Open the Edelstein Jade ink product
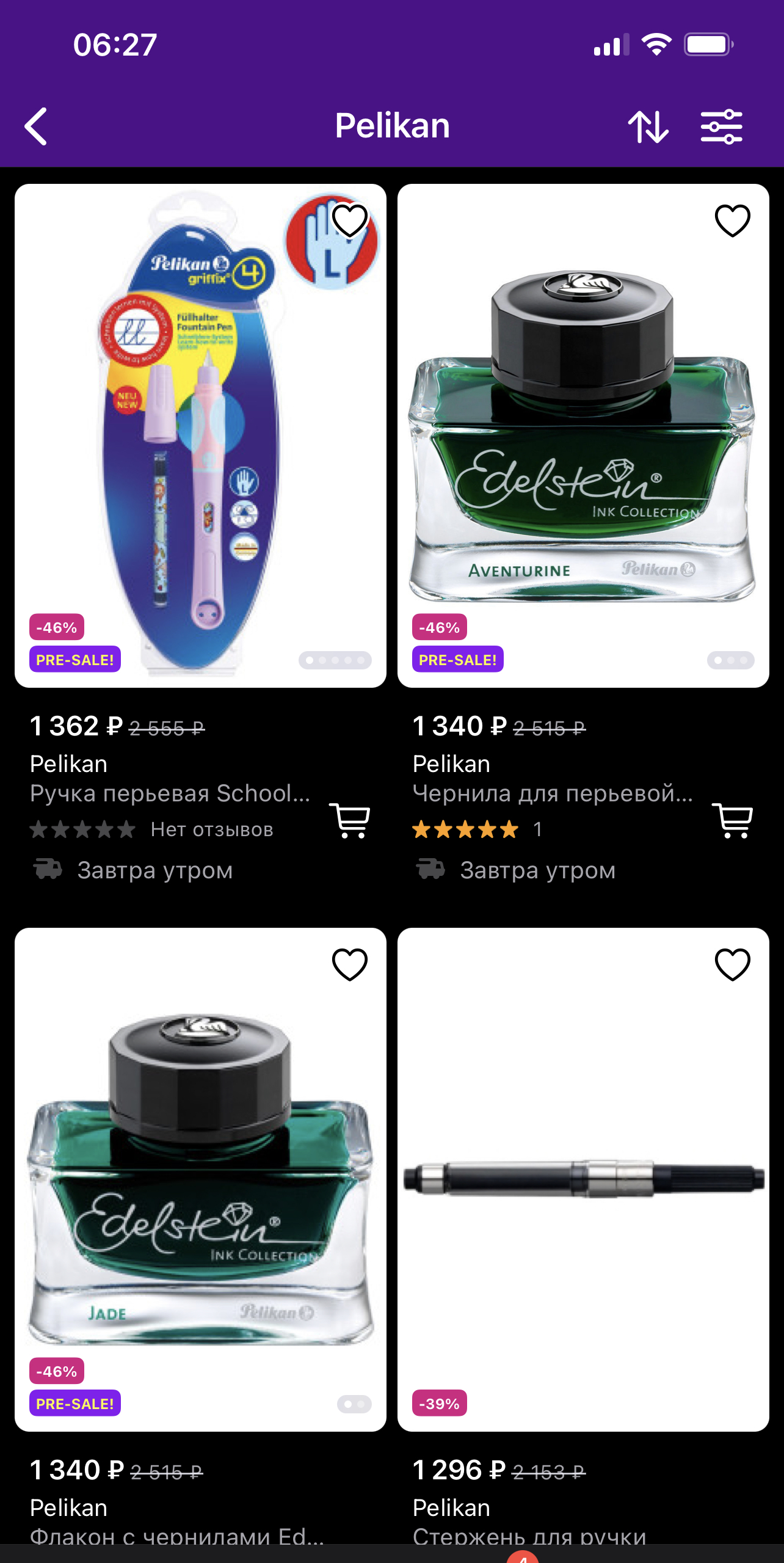This screenshot has height=1563, width=784. click(x=200, y=1179)
